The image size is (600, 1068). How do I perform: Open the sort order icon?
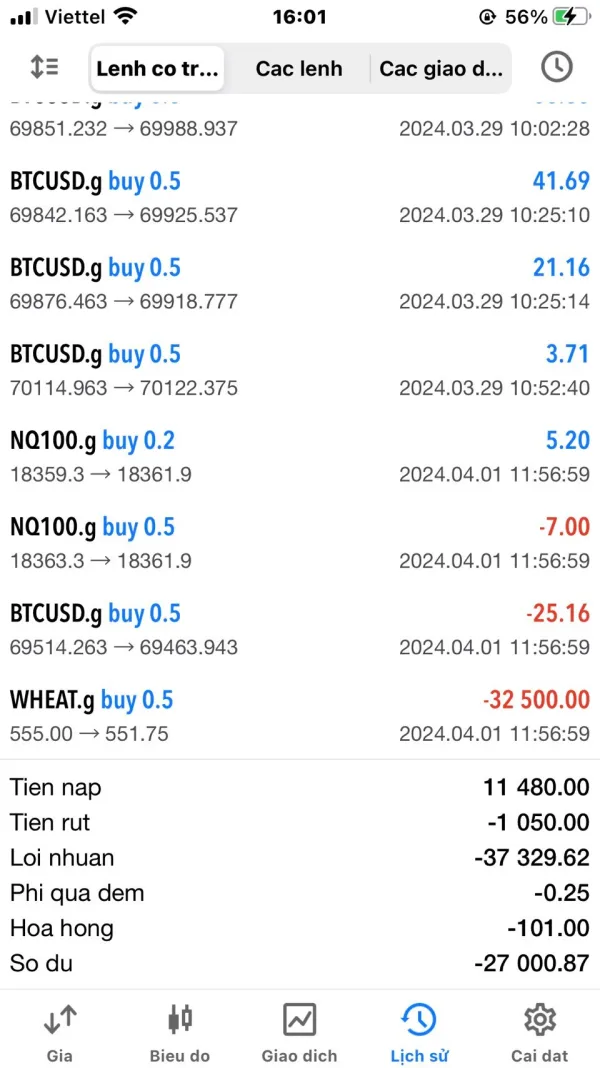pos(44,67)
